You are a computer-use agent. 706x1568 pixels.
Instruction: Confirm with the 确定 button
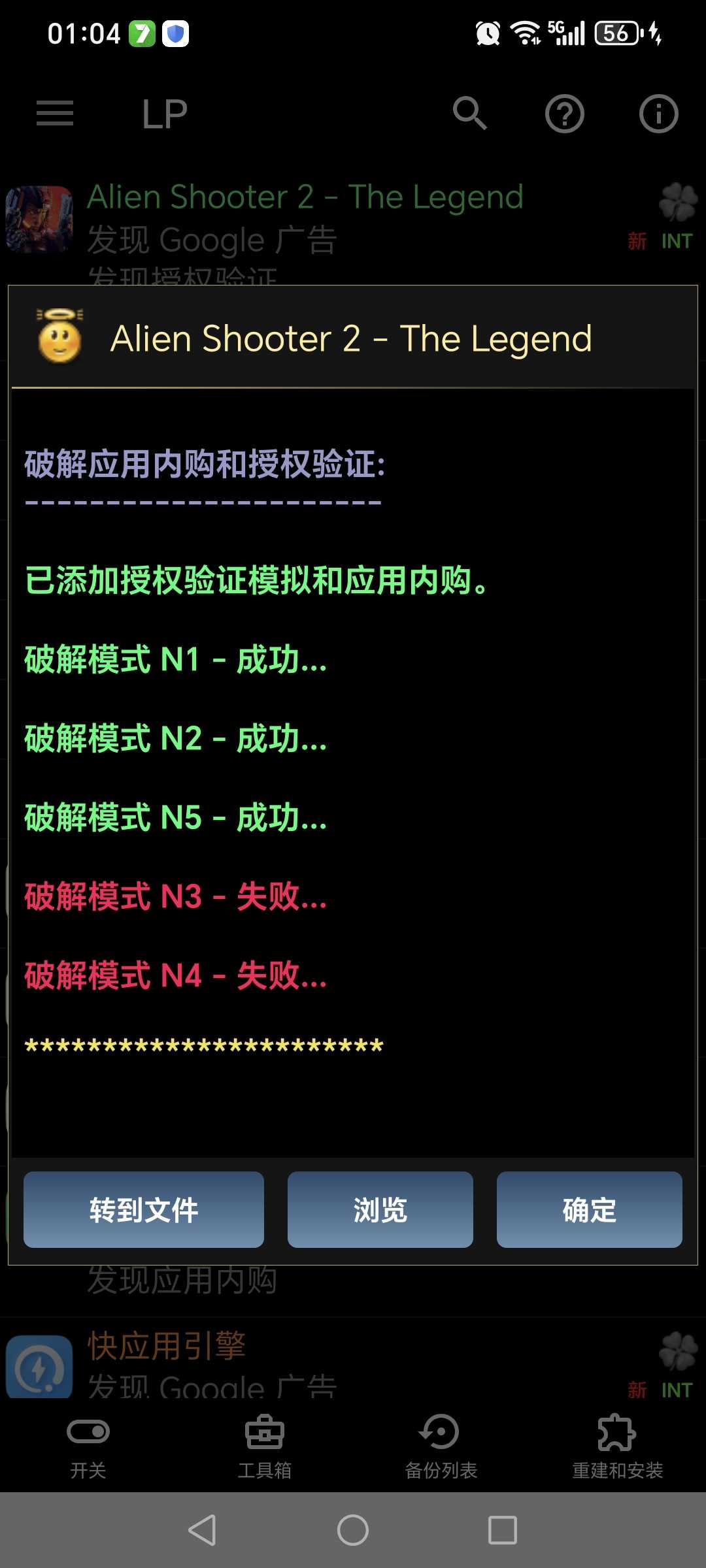[x=589, y=1209]
